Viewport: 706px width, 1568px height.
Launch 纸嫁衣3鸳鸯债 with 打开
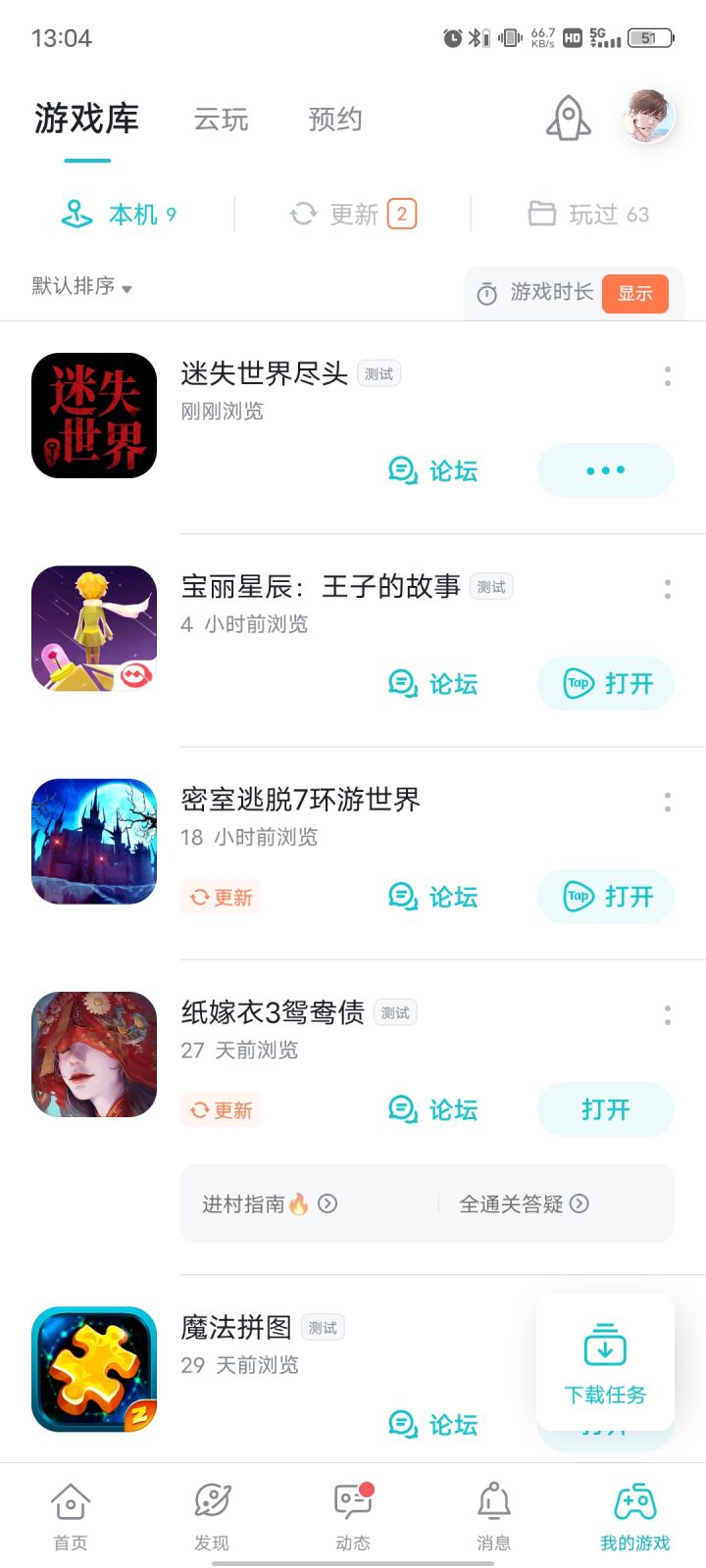pos(605,1109)
